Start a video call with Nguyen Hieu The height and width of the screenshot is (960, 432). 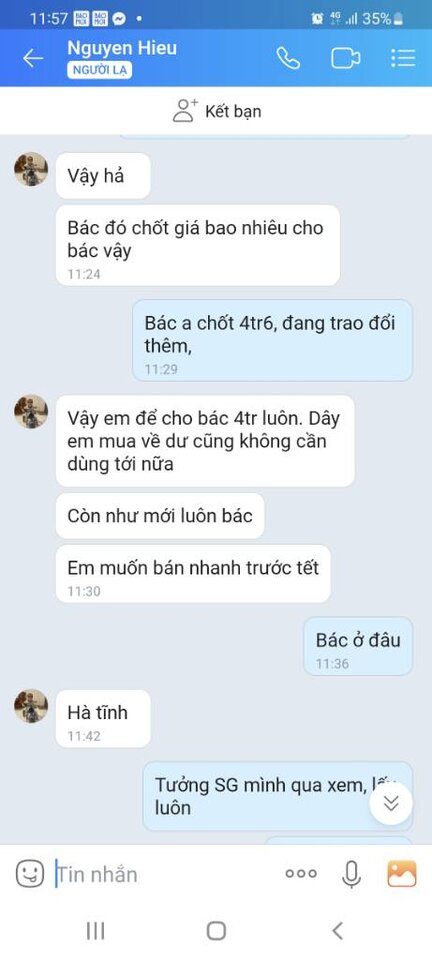pos(345,58)
